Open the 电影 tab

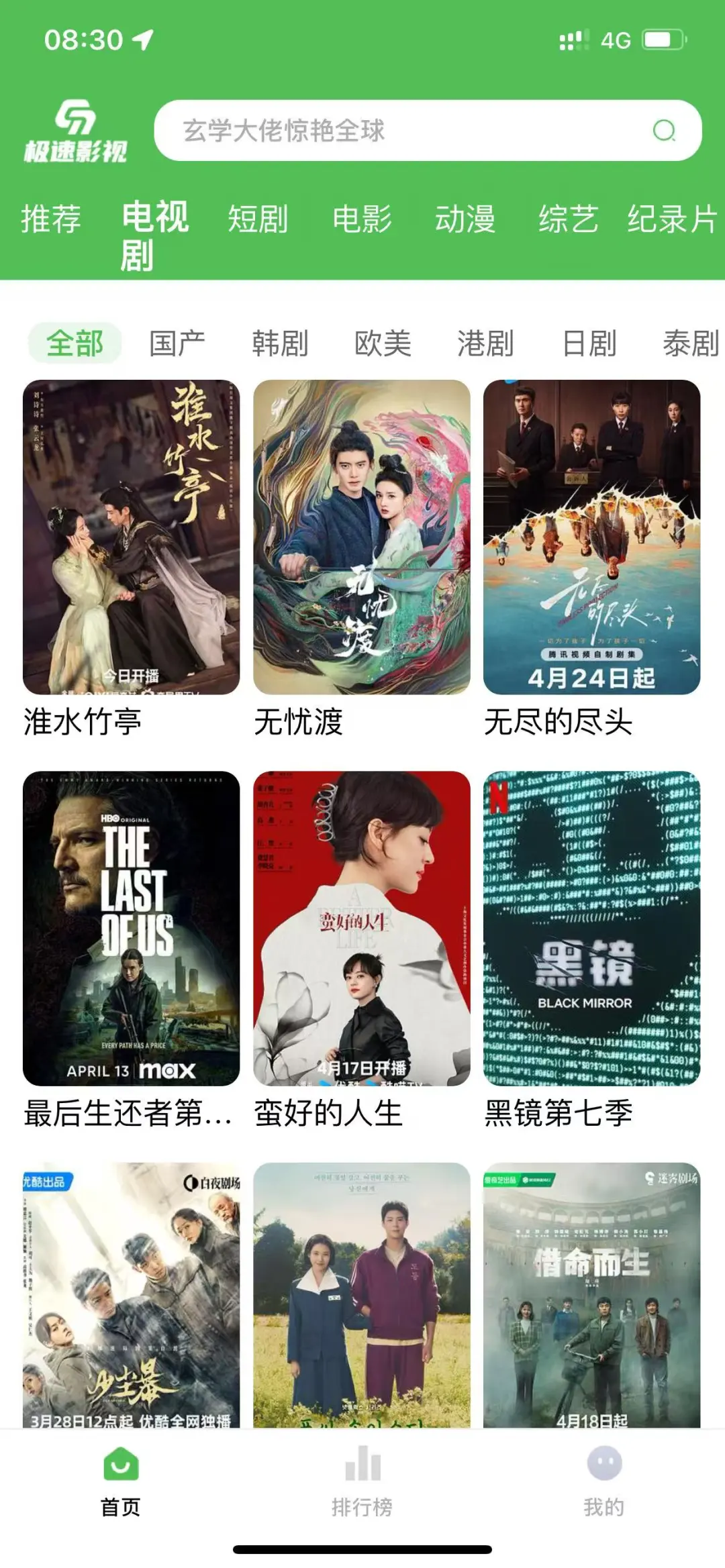(362, 219)
